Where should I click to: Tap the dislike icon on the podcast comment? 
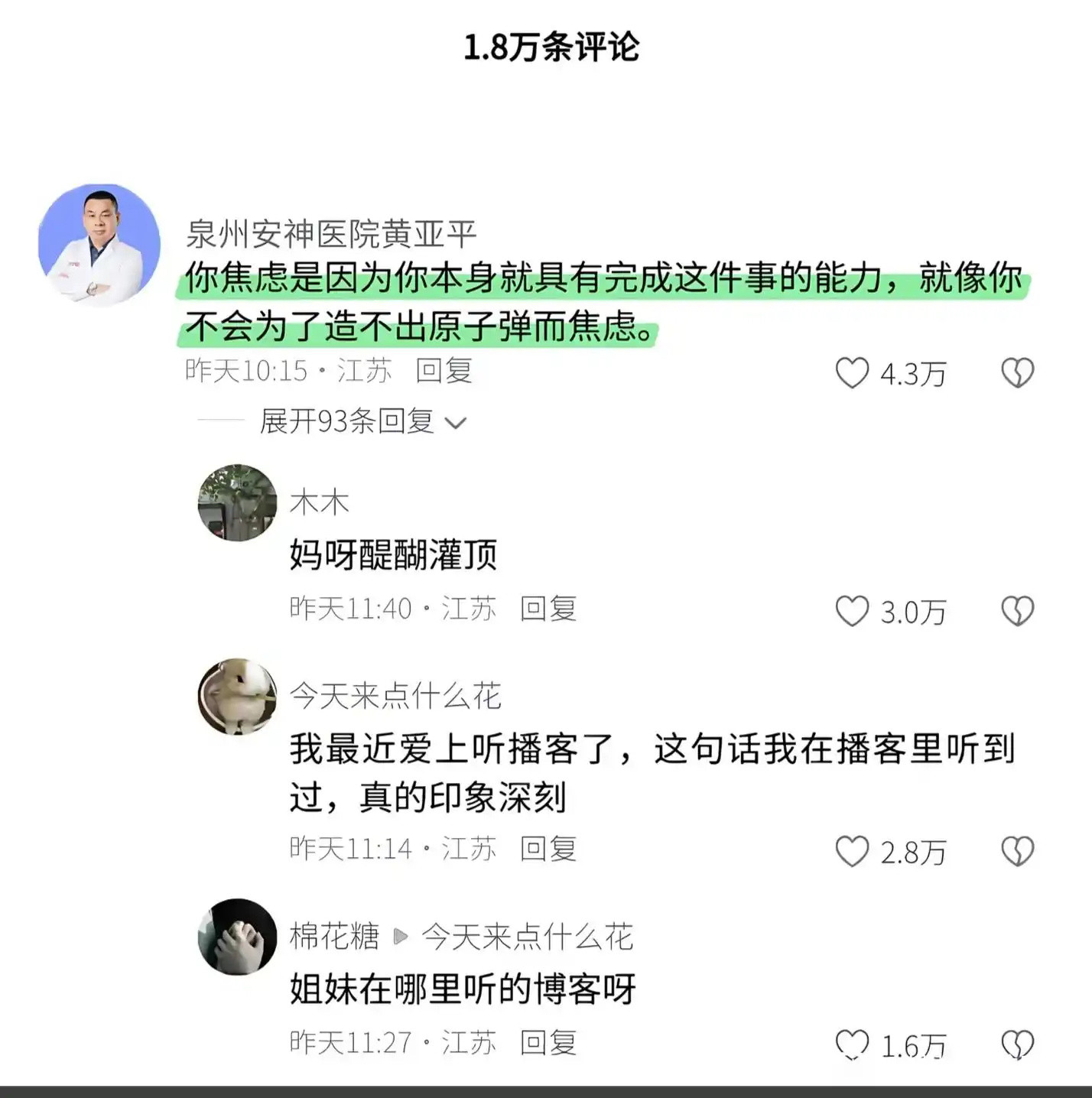(x=1018, y=849)
